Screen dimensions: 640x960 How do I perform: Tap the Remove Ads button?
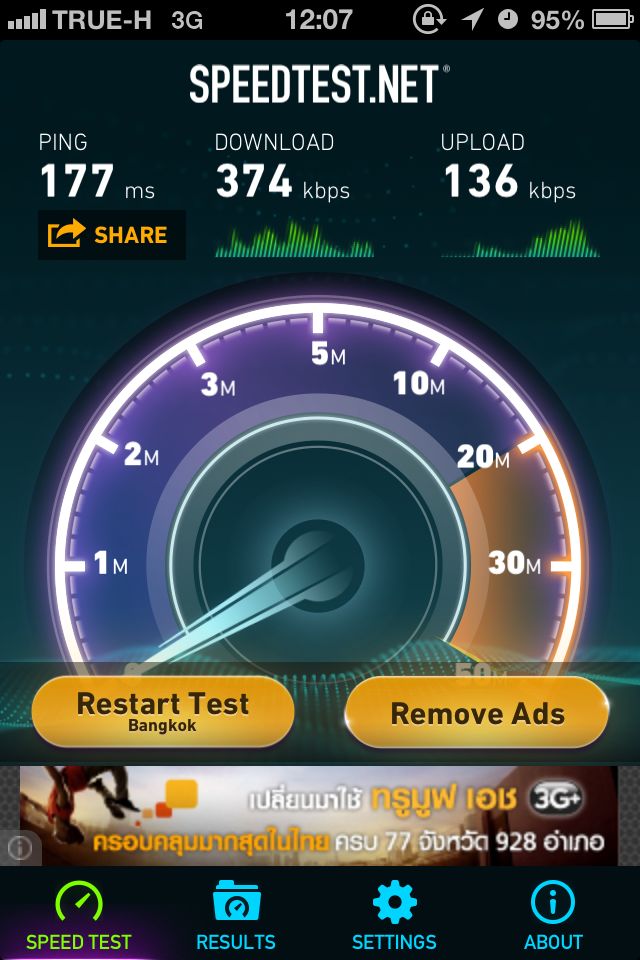click(477, 713)
